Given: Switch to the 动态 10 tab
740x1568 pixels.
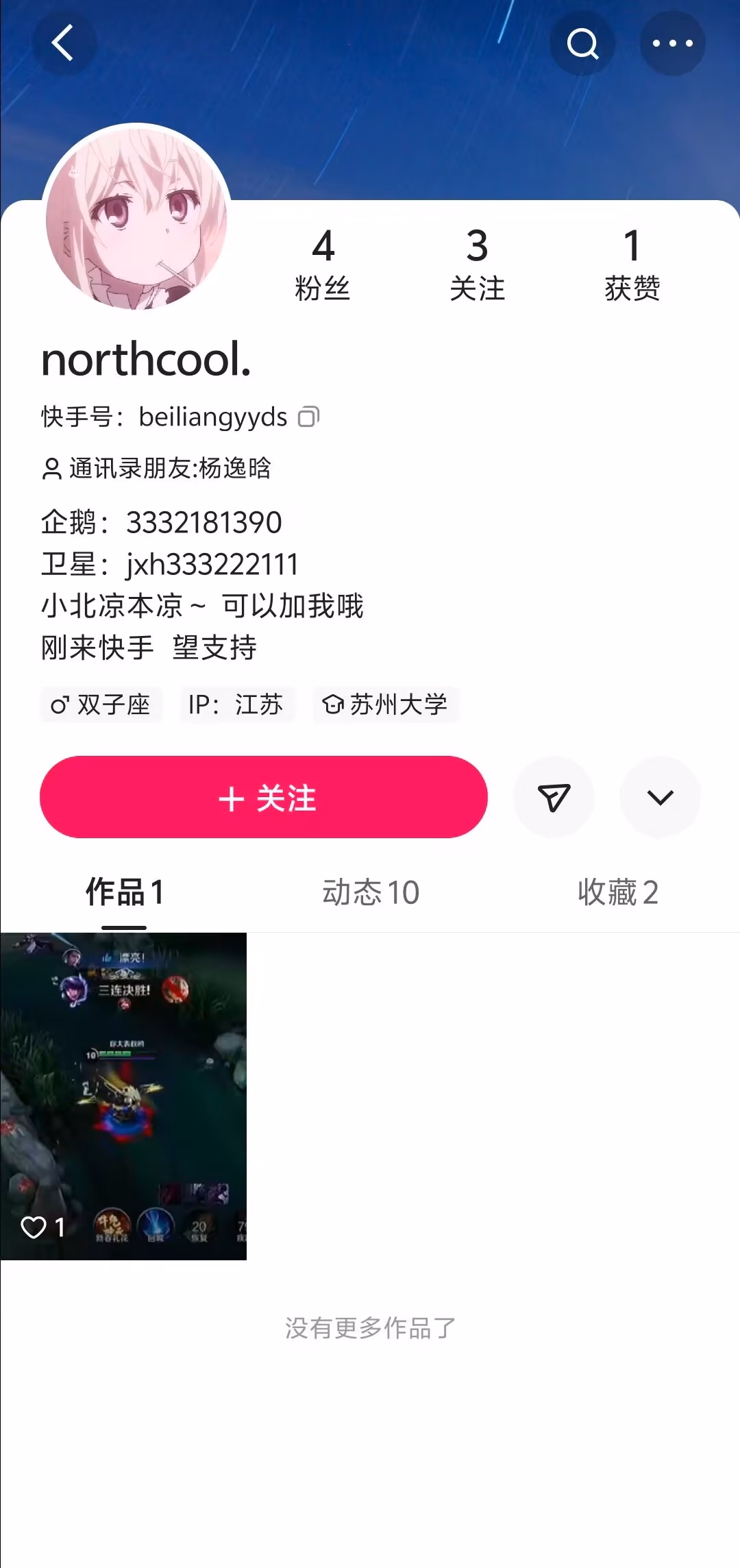Looking at the screenshot, I should pyautogui.click(x=371, y=892).
